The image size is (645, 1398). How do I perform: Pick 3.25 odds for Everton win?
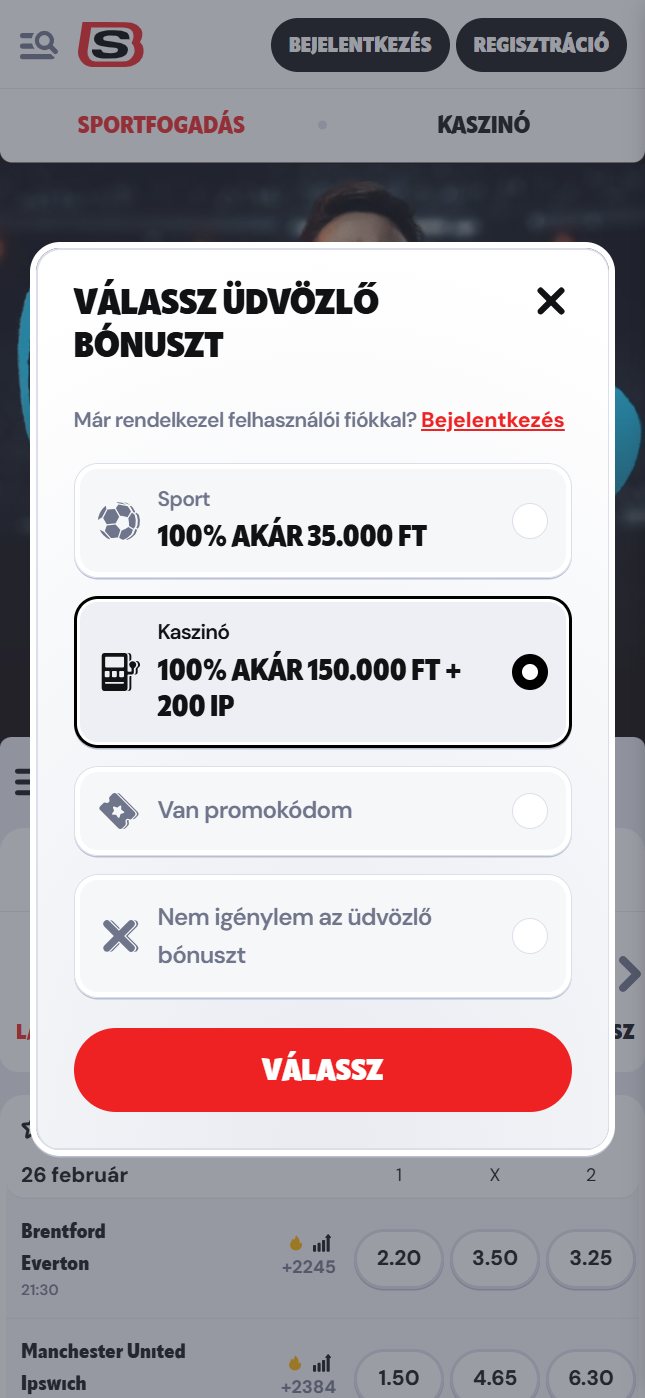click(590, 1257)
